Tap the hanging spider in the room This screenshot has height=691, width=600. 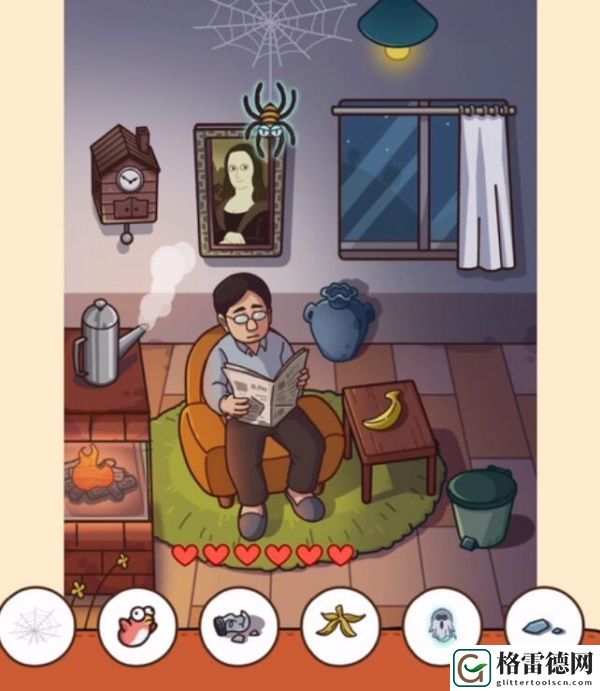tap(268, 122)
